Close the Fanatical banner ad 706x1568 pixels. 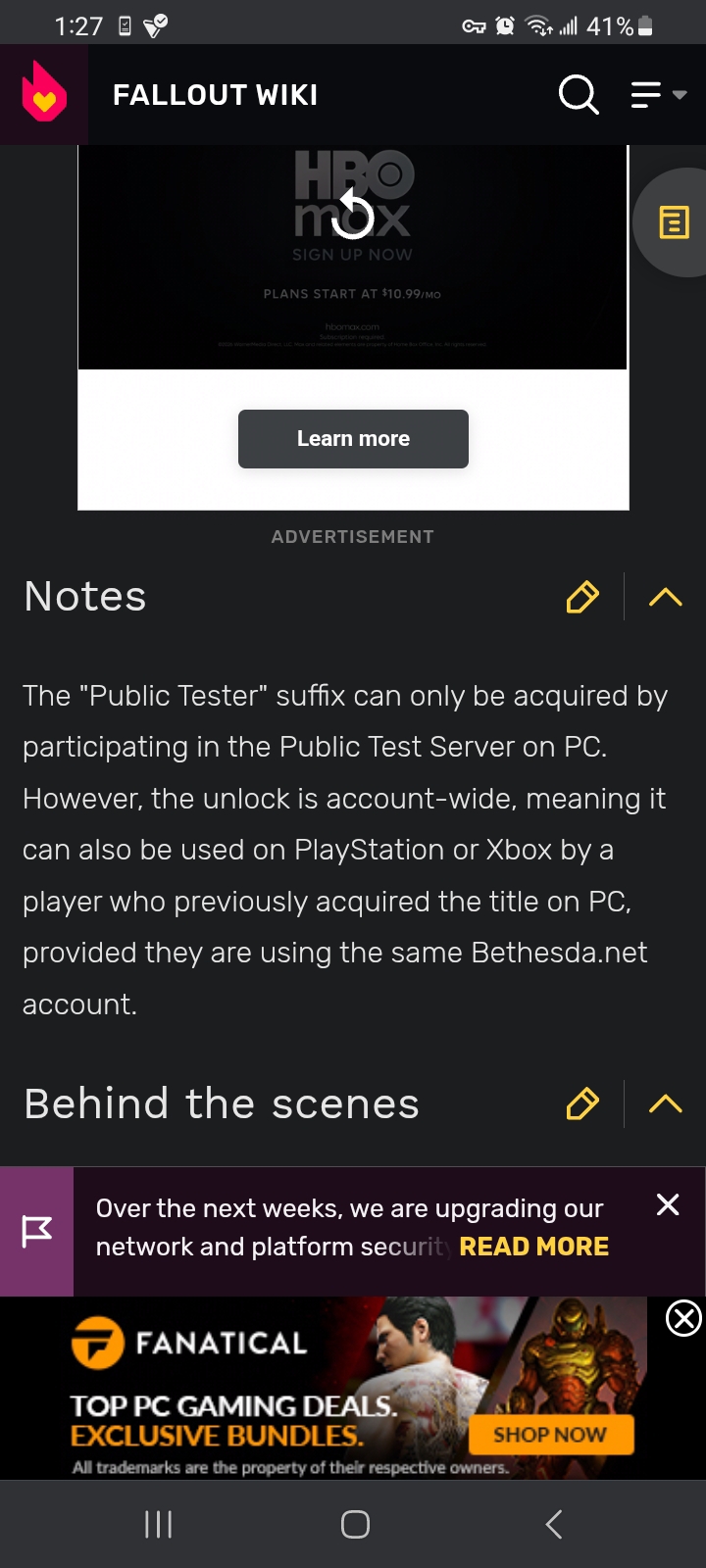coord(683,1319)
